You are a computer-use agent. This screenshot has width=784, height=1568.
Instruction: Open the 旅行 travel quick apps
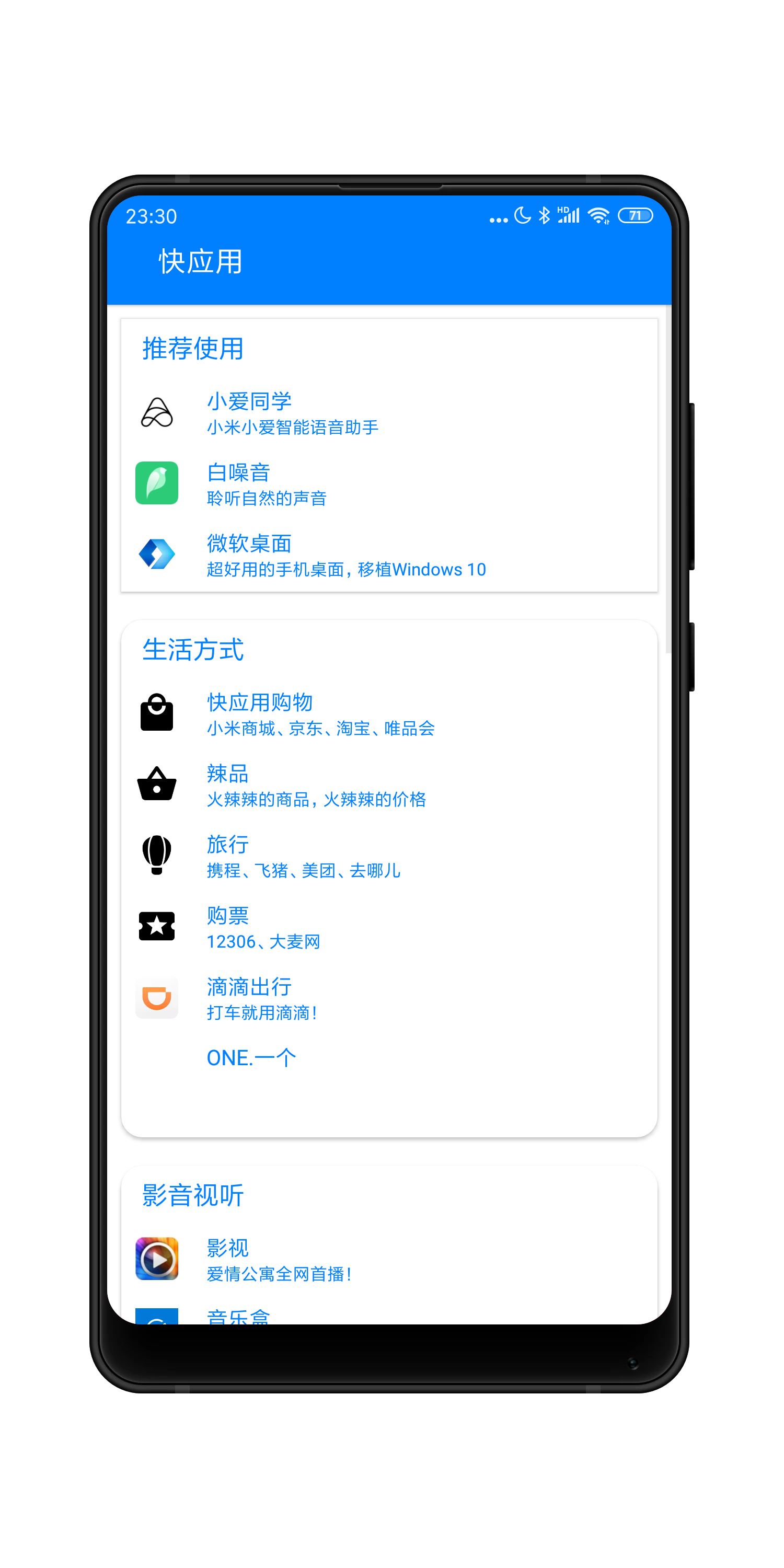pos(303,857)
